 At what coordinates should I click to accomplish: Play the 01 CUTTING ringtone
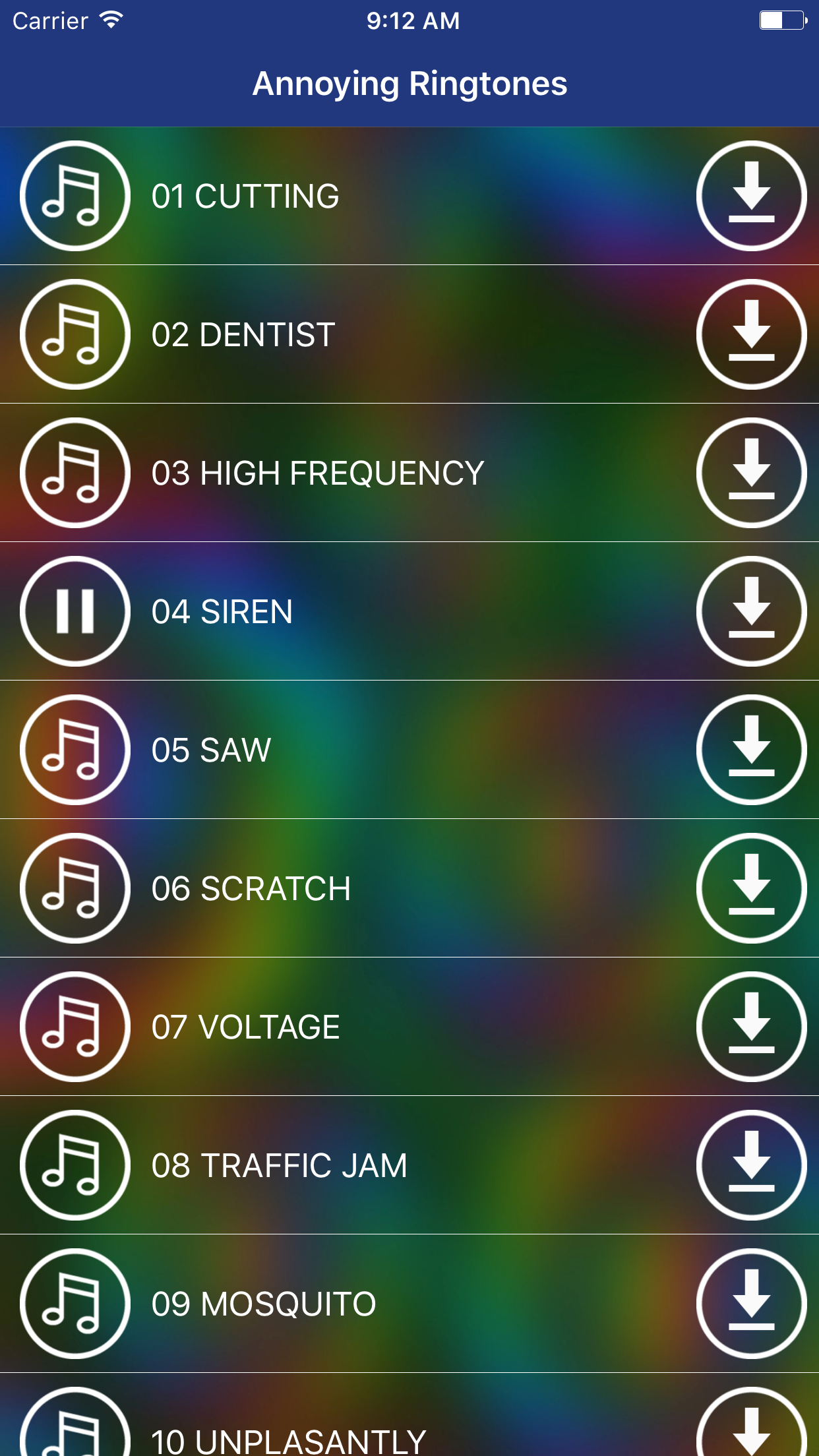[75, 196]
